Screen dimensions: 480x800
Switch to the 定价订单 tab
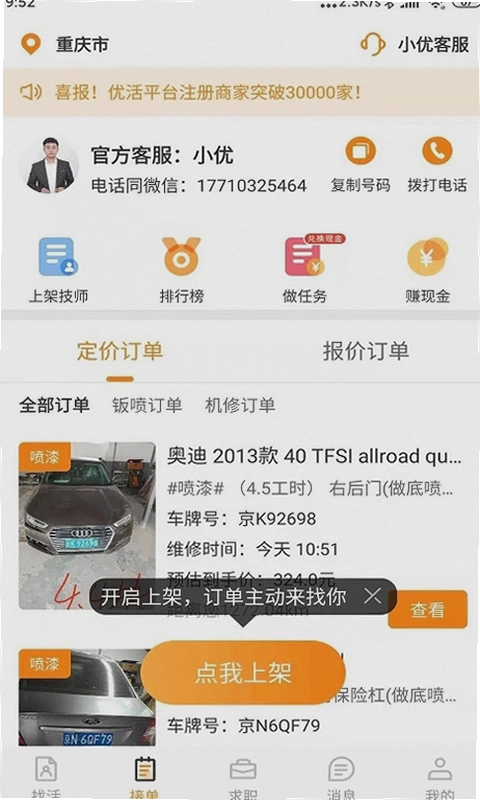(x=120, y=352)
